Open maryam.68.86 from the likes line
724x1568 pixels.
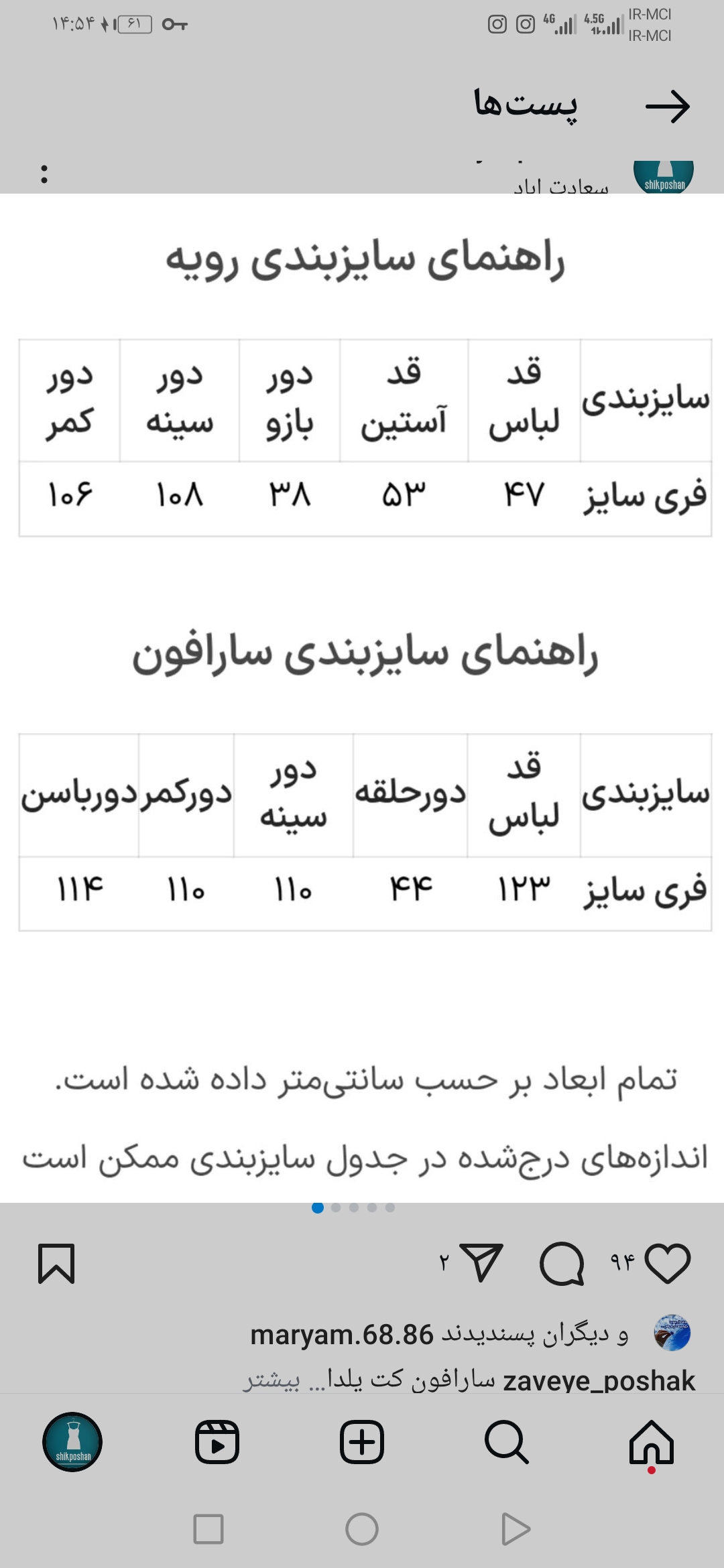(342, 1335)
